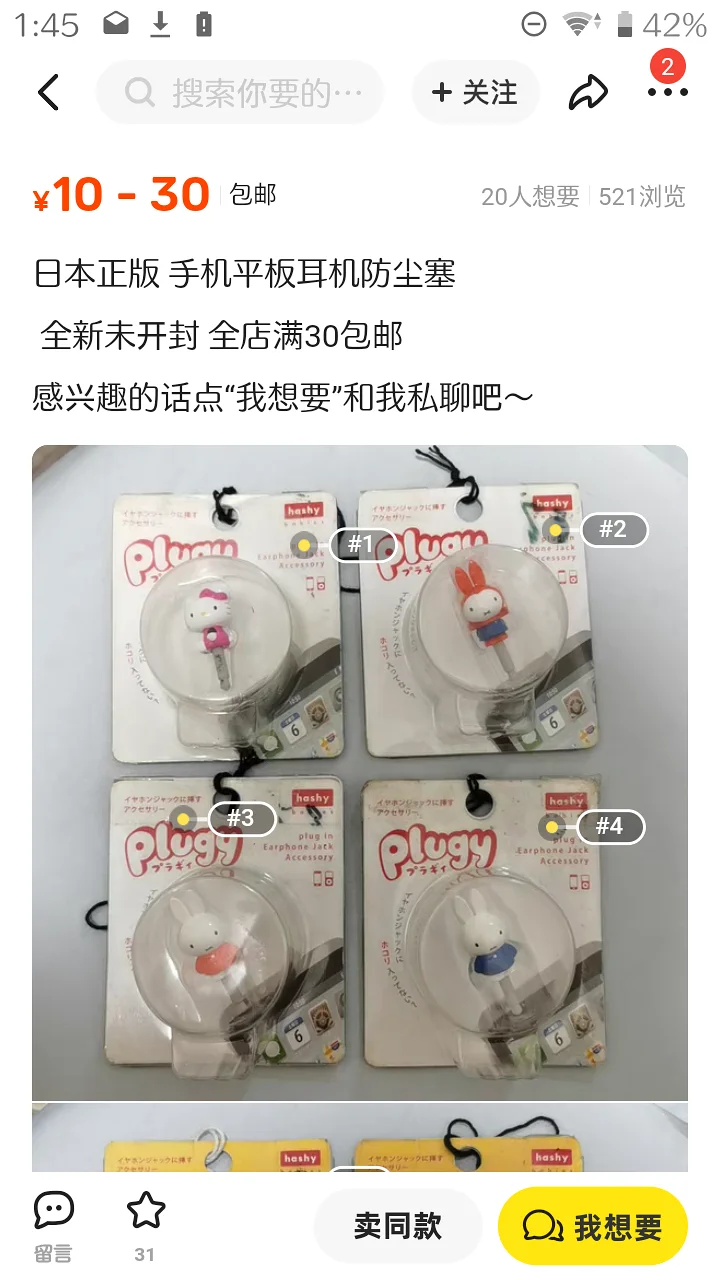The height and width of the screenshot is (1280, 720).
Task: Open the three-dot overflow menu
Action: 667,93
